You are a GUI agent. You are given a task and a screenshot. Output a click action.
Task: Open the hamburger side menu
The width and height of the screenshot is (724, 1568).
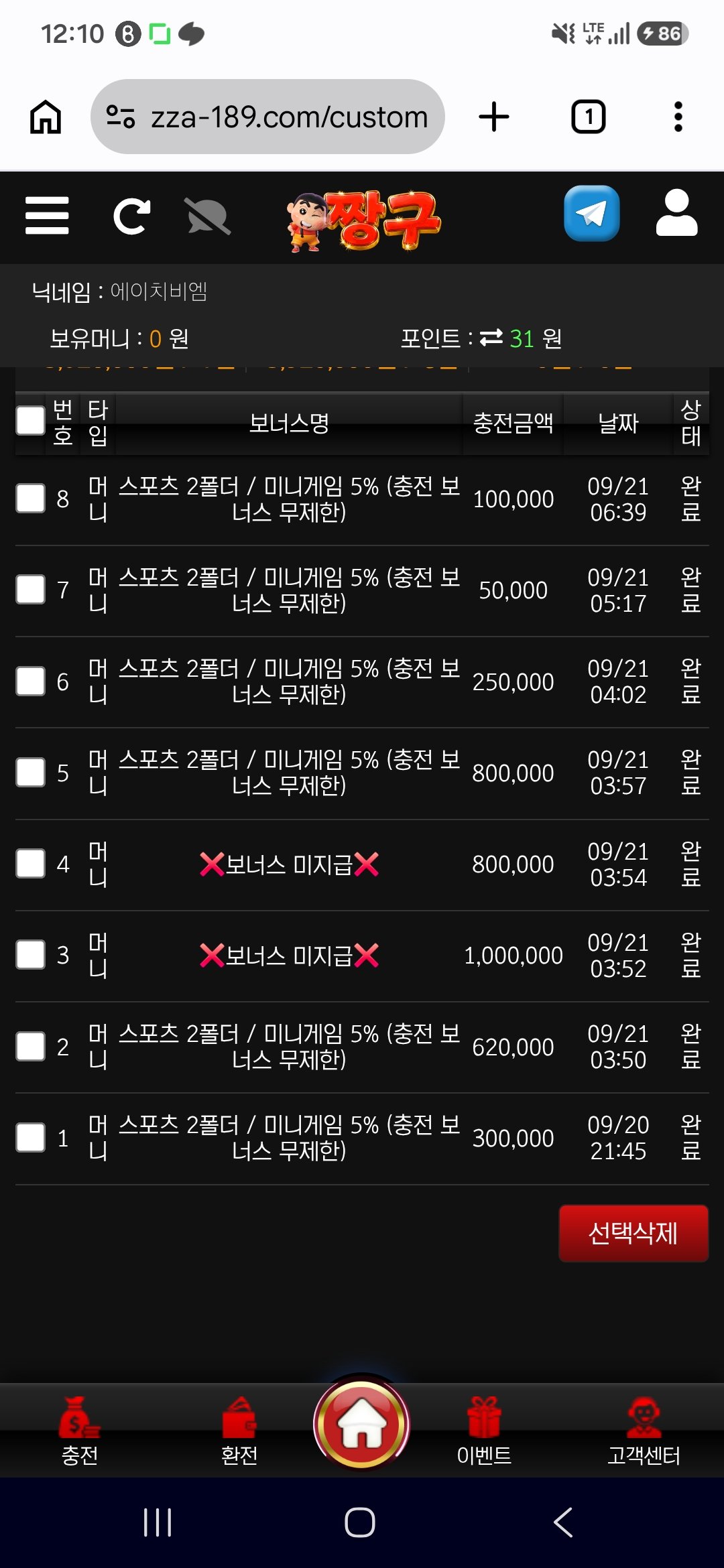tap(47, 216)
